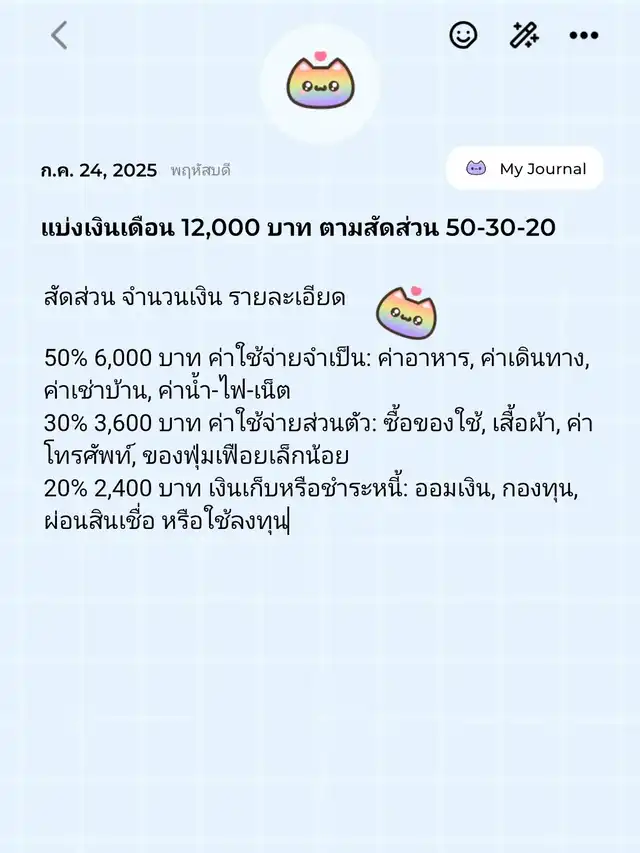Go back from this journal entry
This screenshot has height=853, width=640.
(x=59, y=36)
